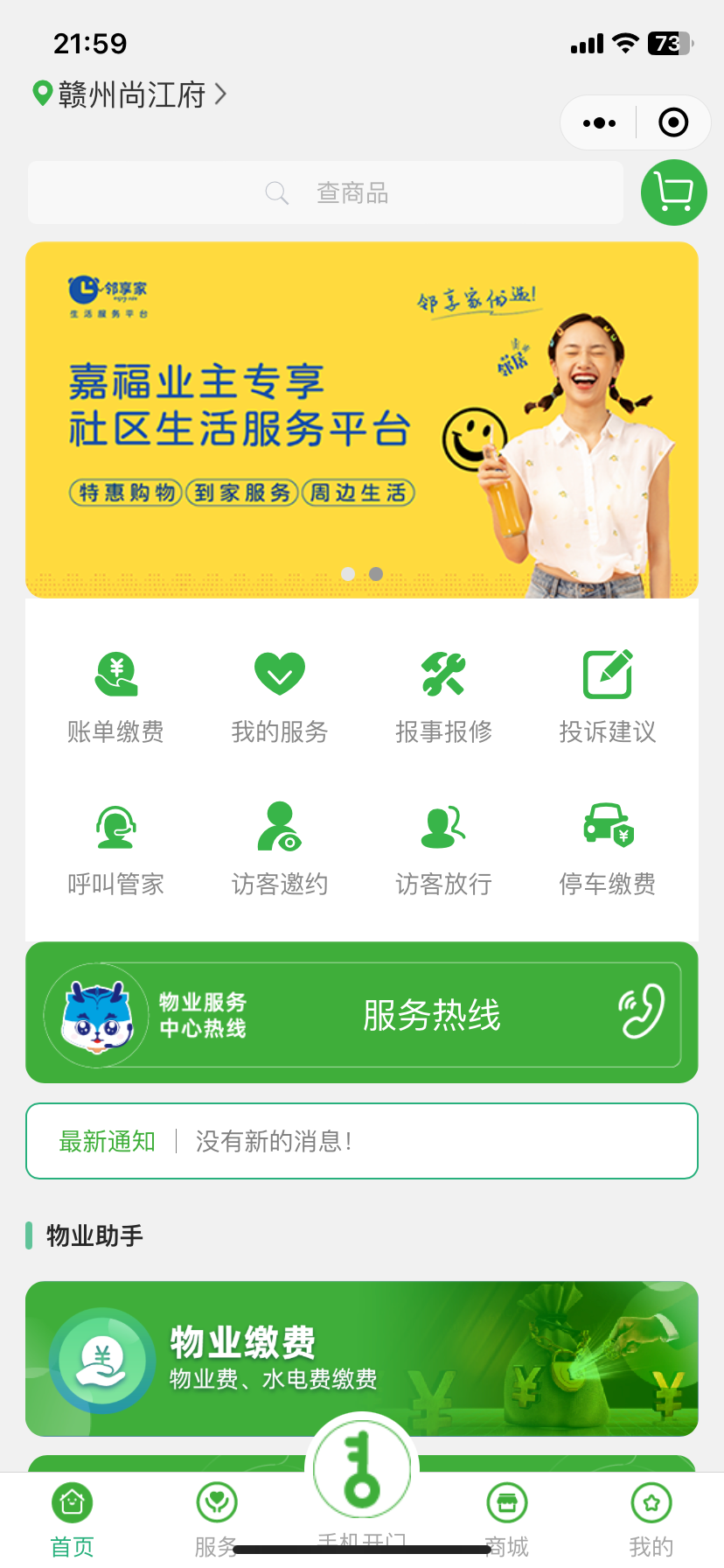This screenshot has height=1568, width=724.
Task: Select 报事报修
Action: [x=443, y=696]
